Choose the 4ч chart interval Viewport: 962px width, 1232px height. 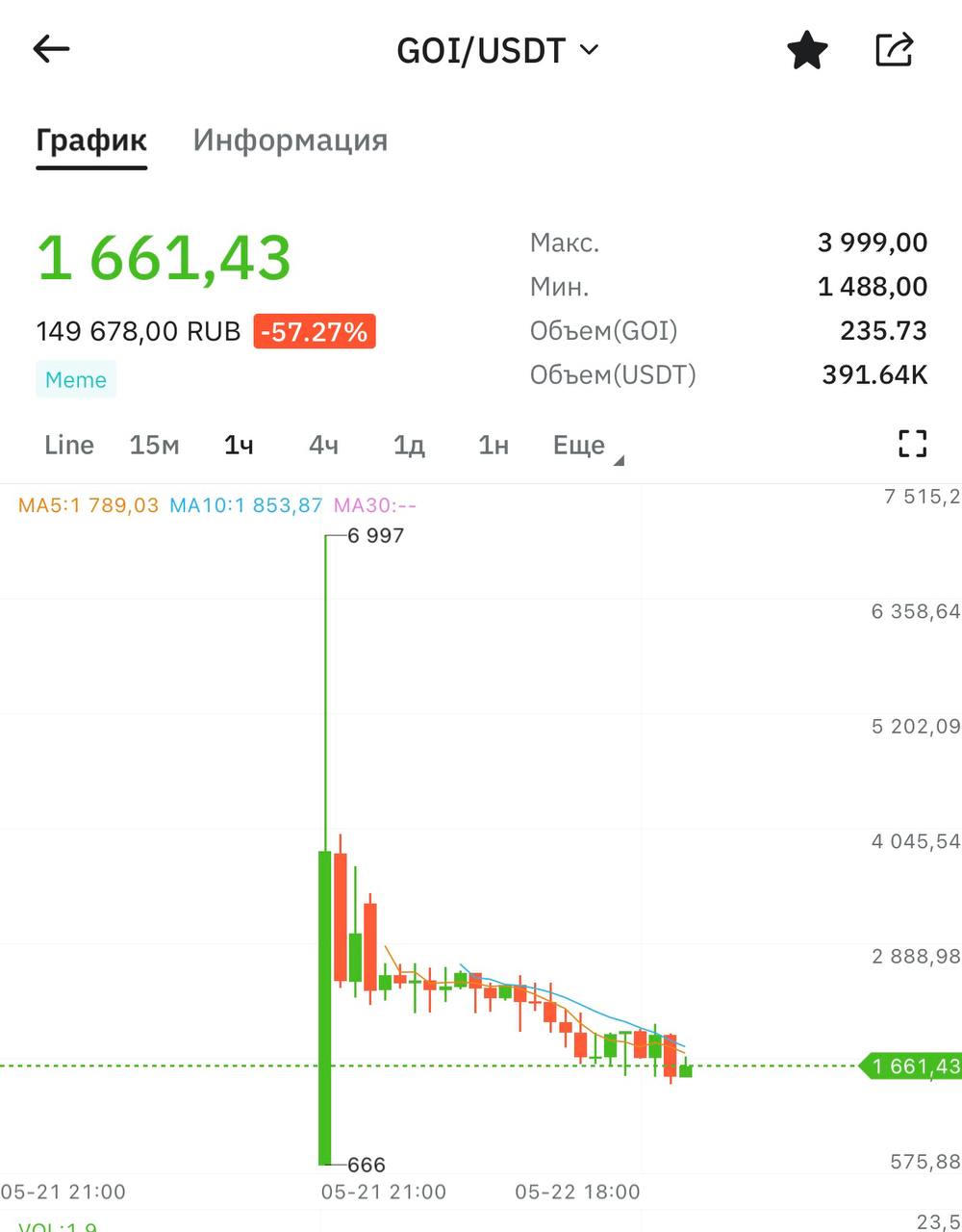pos(323,445)
